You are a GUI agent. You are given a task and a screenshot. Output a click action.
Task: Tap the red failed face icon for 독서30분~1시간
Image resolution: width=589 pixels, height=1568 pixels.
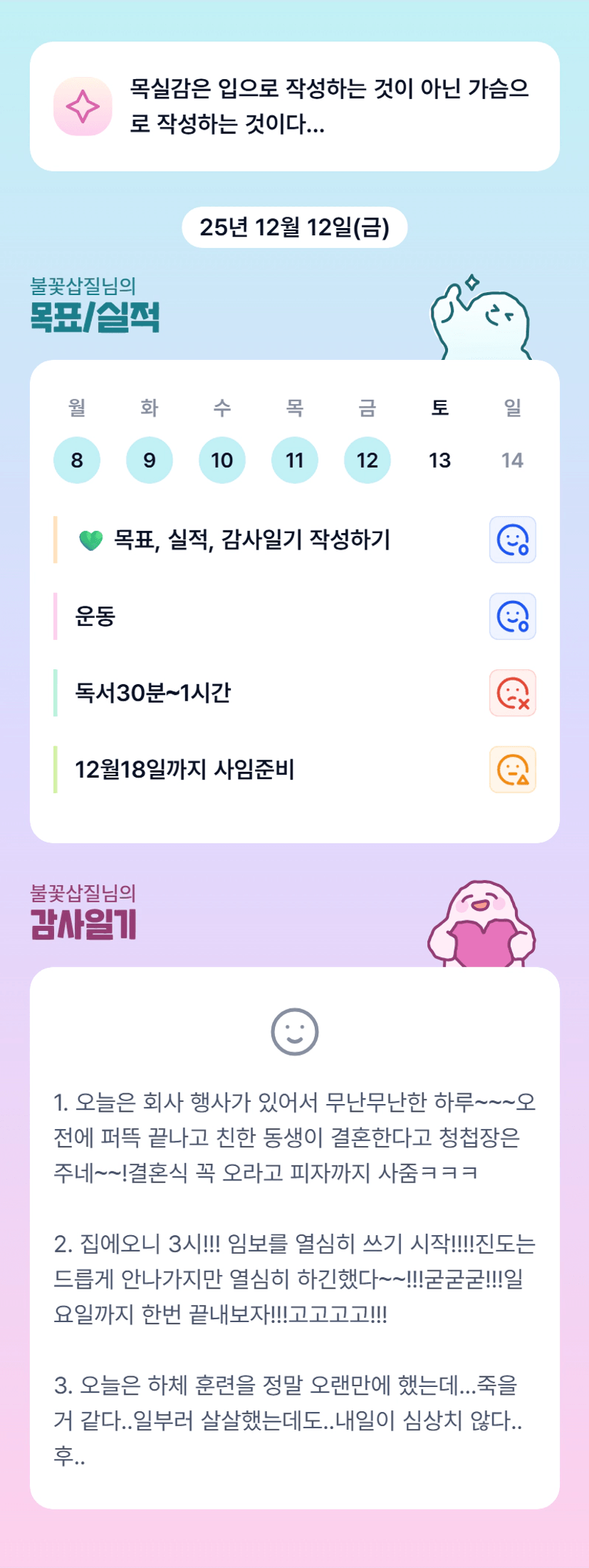(x=513, y=693)
